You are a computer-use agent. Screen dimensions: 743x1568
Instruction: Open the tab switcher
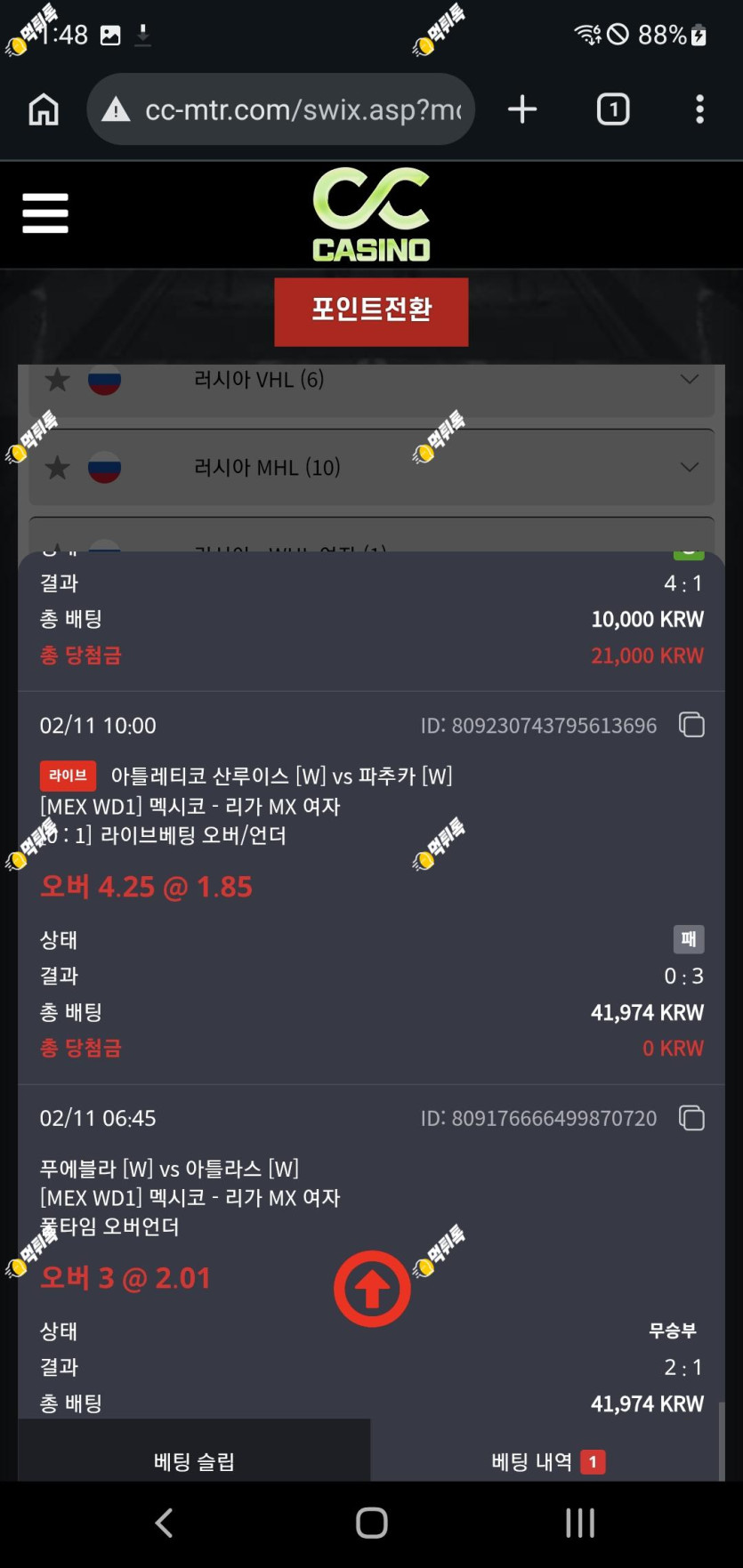click(613, 109)
